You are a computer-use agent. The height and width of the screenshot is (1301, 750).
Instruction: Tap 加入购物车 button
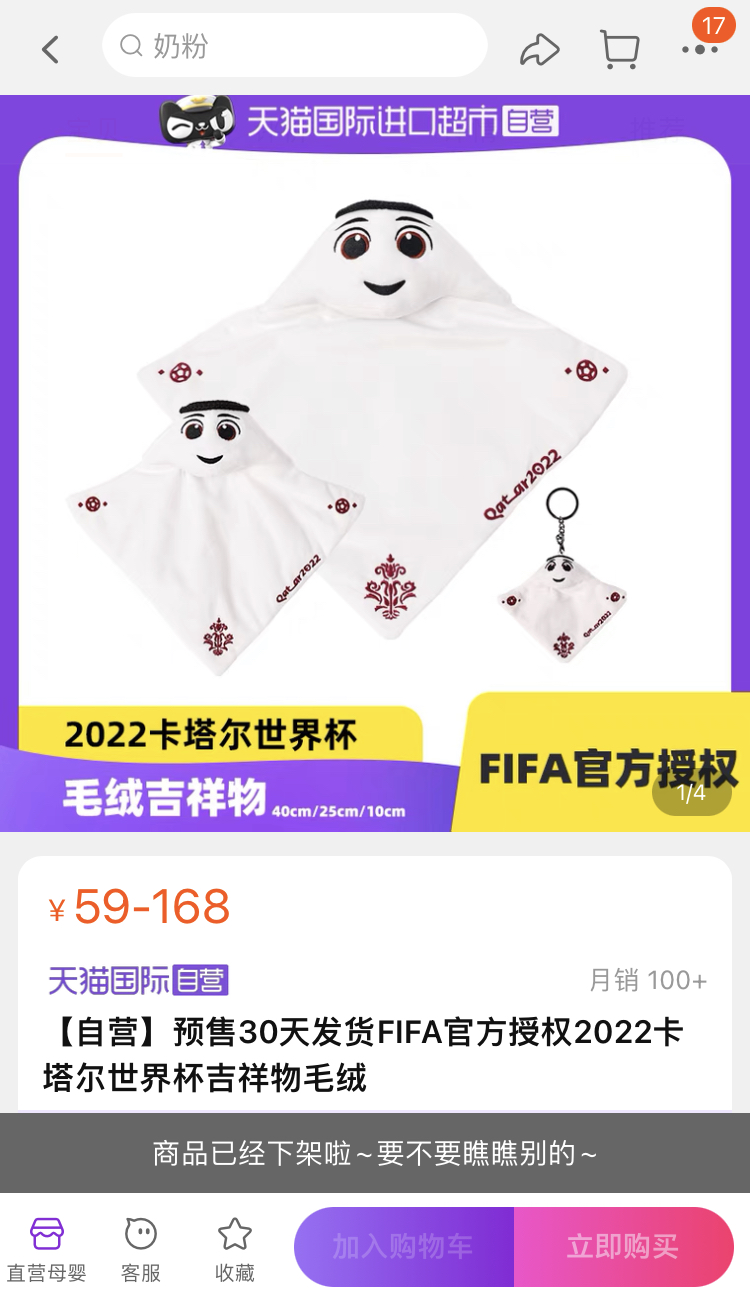(404, 1246)
